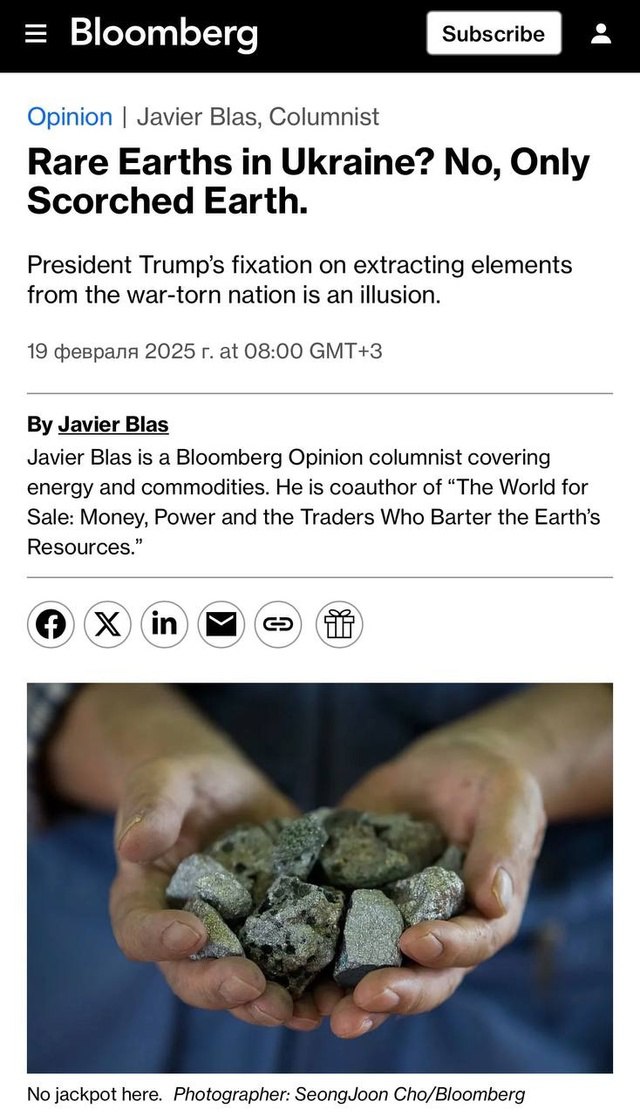Open the underlined Javier Blas author link
Image resolution: width=640 pixels, height=1115 pixels.
113,424
